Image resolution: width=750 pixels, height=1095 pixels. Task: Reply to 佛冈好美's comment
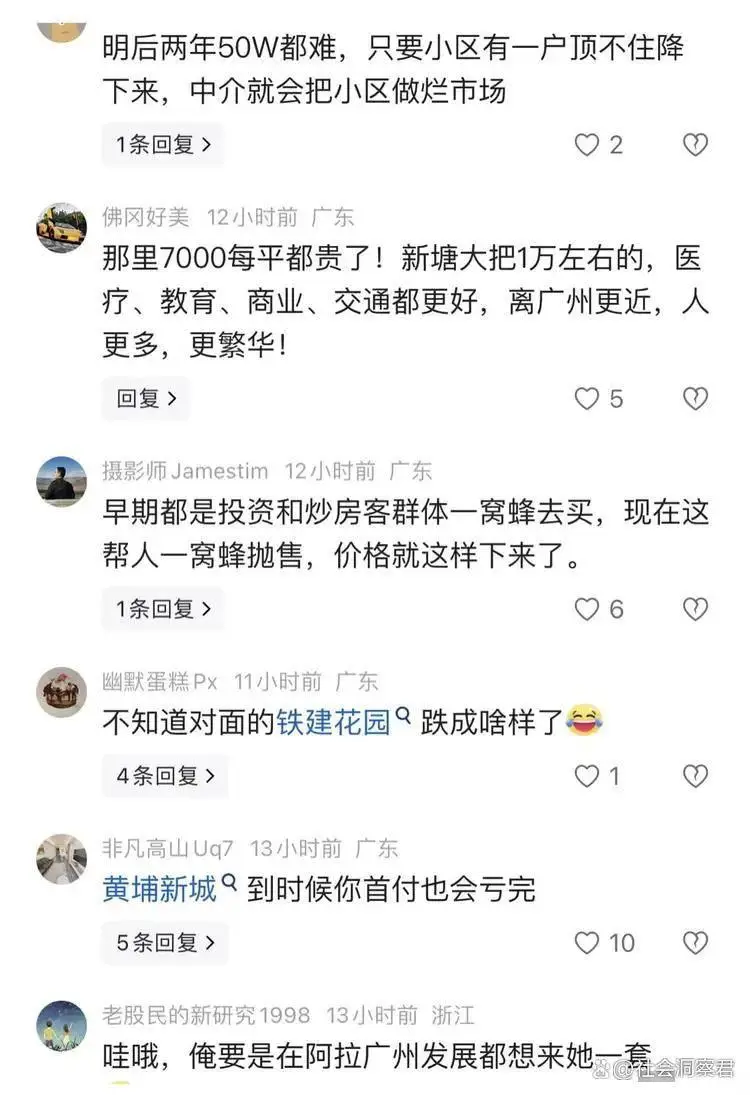click(146, 399)
